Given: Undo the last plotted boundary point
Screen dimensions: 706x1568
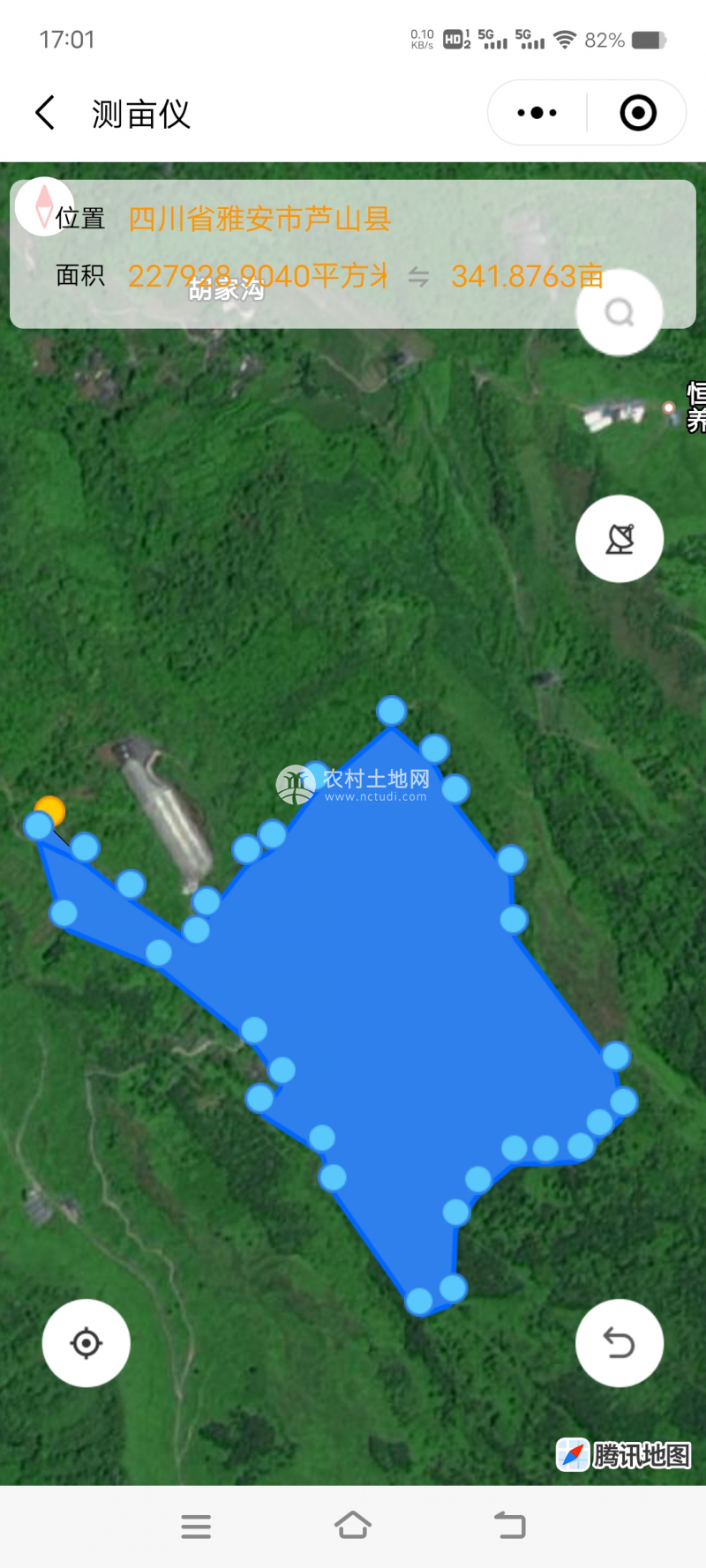Looking at the screenshot, I should click(620, 1343).
